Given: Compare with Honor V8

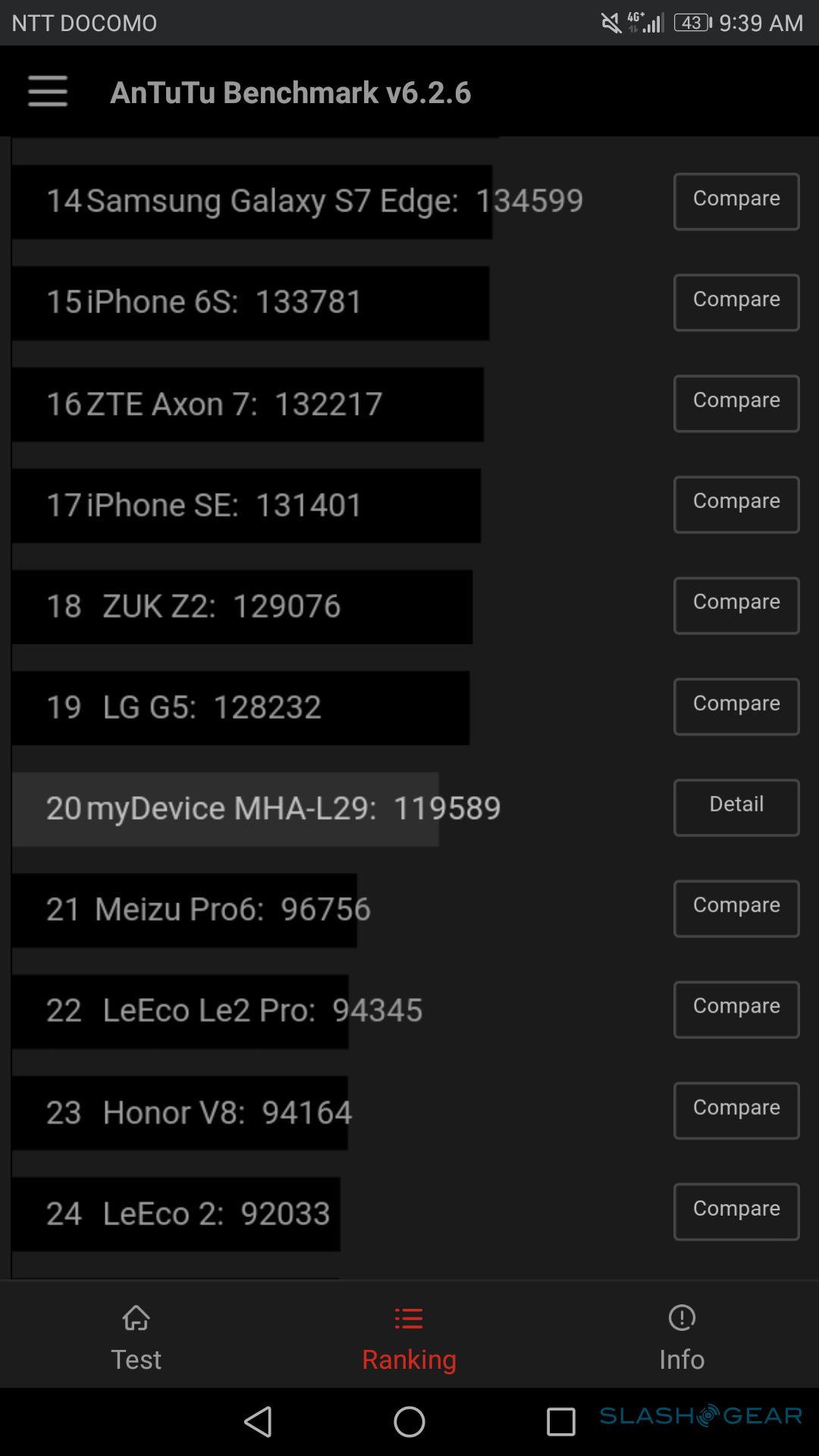Looking at the screenshot, I should pyautogui.click(x=736, y=1110).
